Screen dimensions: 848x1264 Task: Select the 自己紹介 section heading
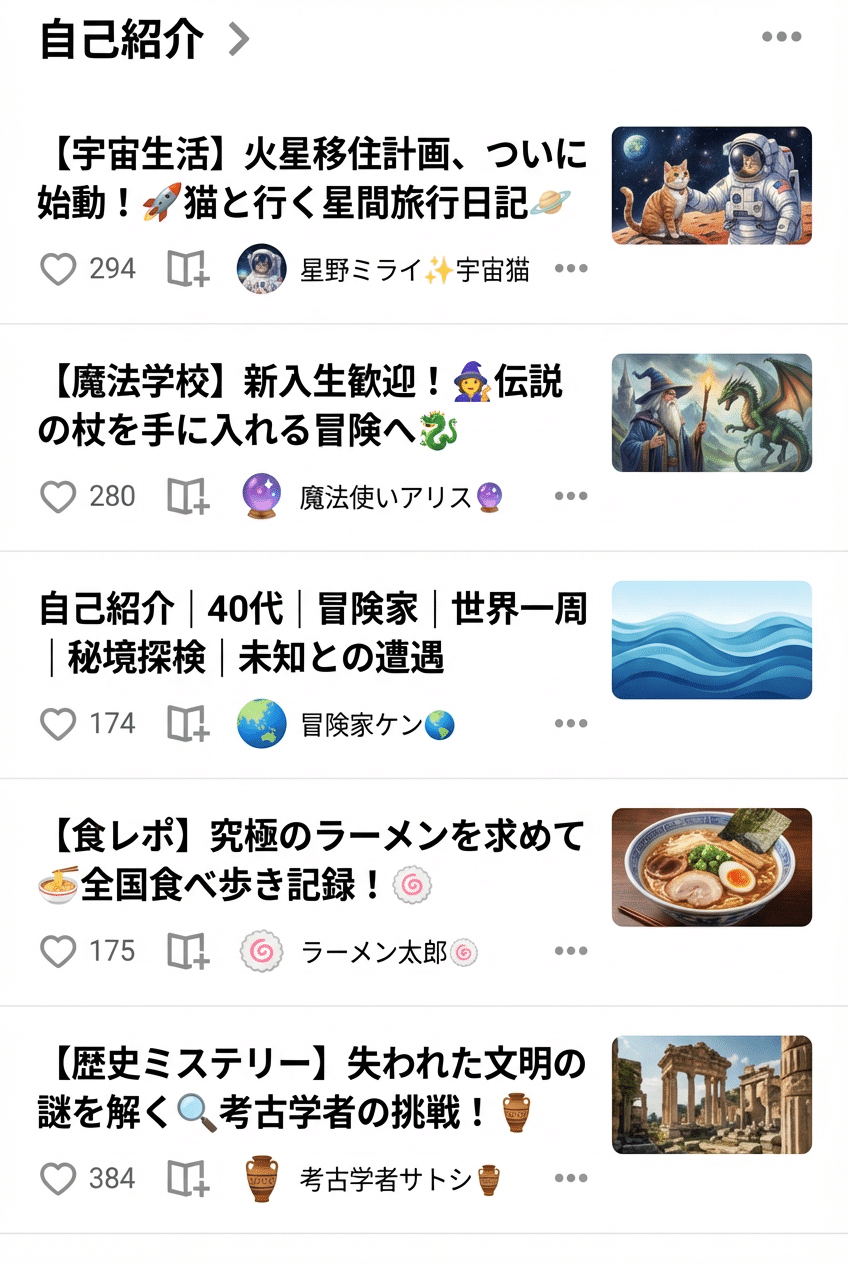(x=120, y=38)
